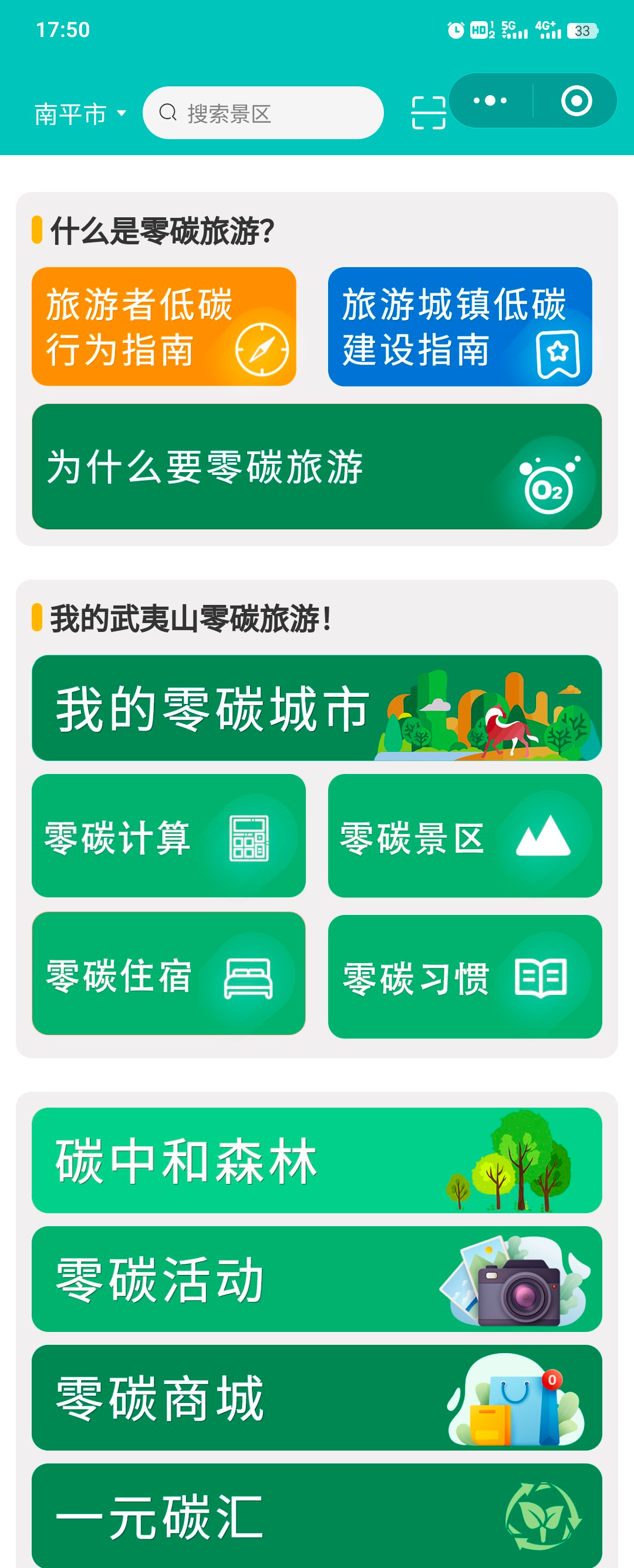The image size is (634, 1568).
Task: Tap the QR scan icon beside the search bar
Action: (430, 113)
